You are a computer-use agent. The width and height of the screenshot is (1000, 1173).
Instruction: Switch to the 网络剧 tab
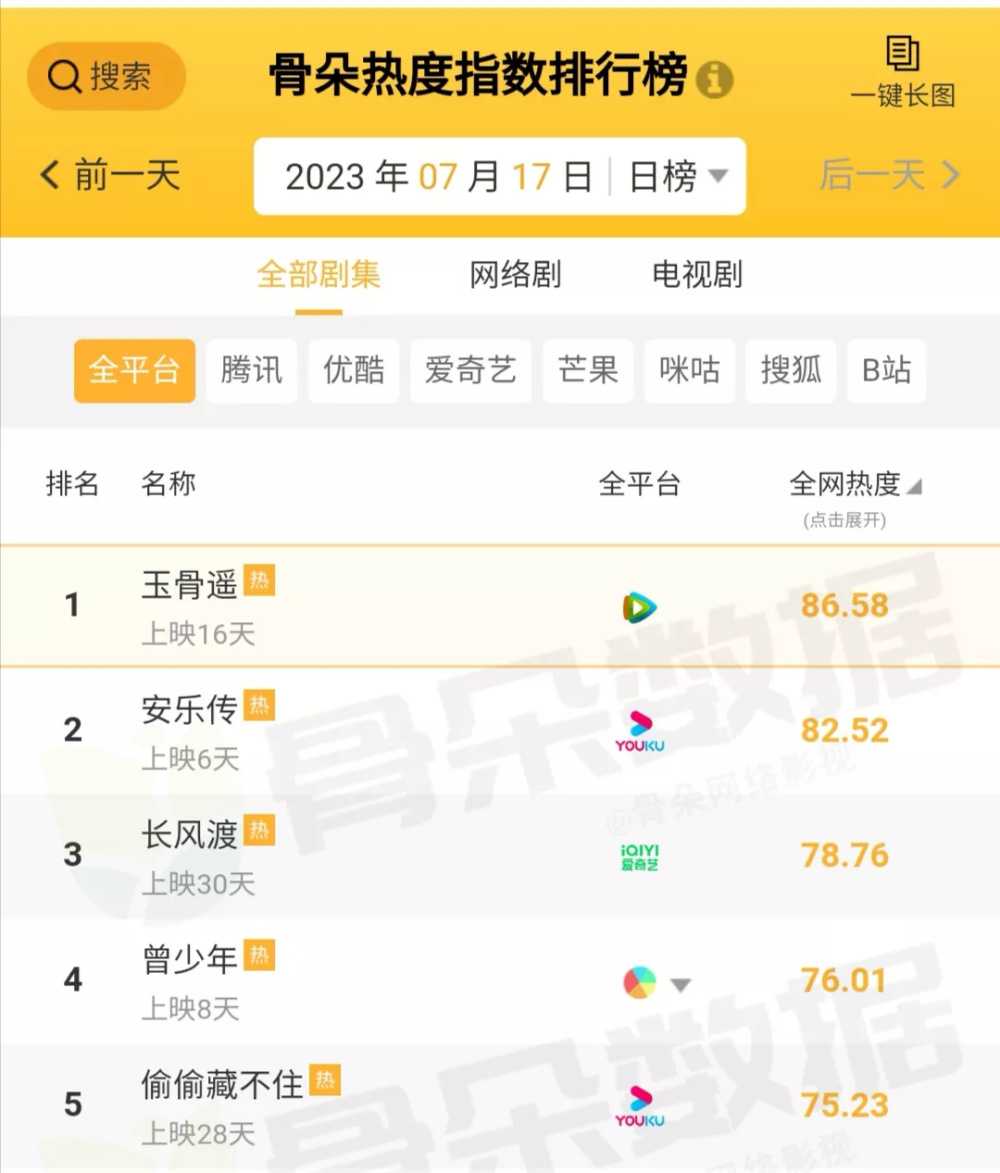point(515,275)
